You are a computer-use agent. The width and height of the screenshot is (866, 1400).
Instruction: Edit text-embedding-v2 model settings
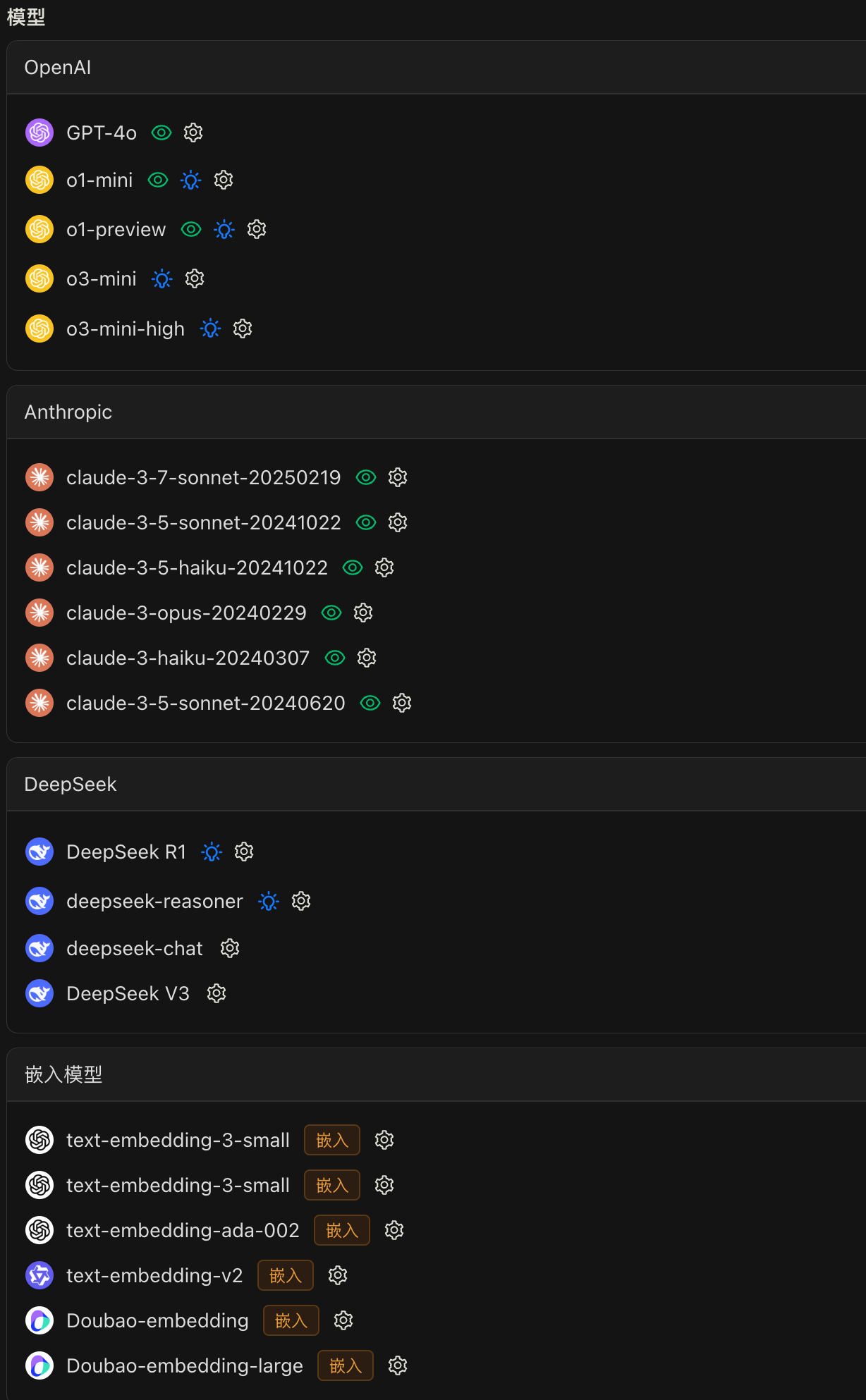click(x=338, y=1275)
